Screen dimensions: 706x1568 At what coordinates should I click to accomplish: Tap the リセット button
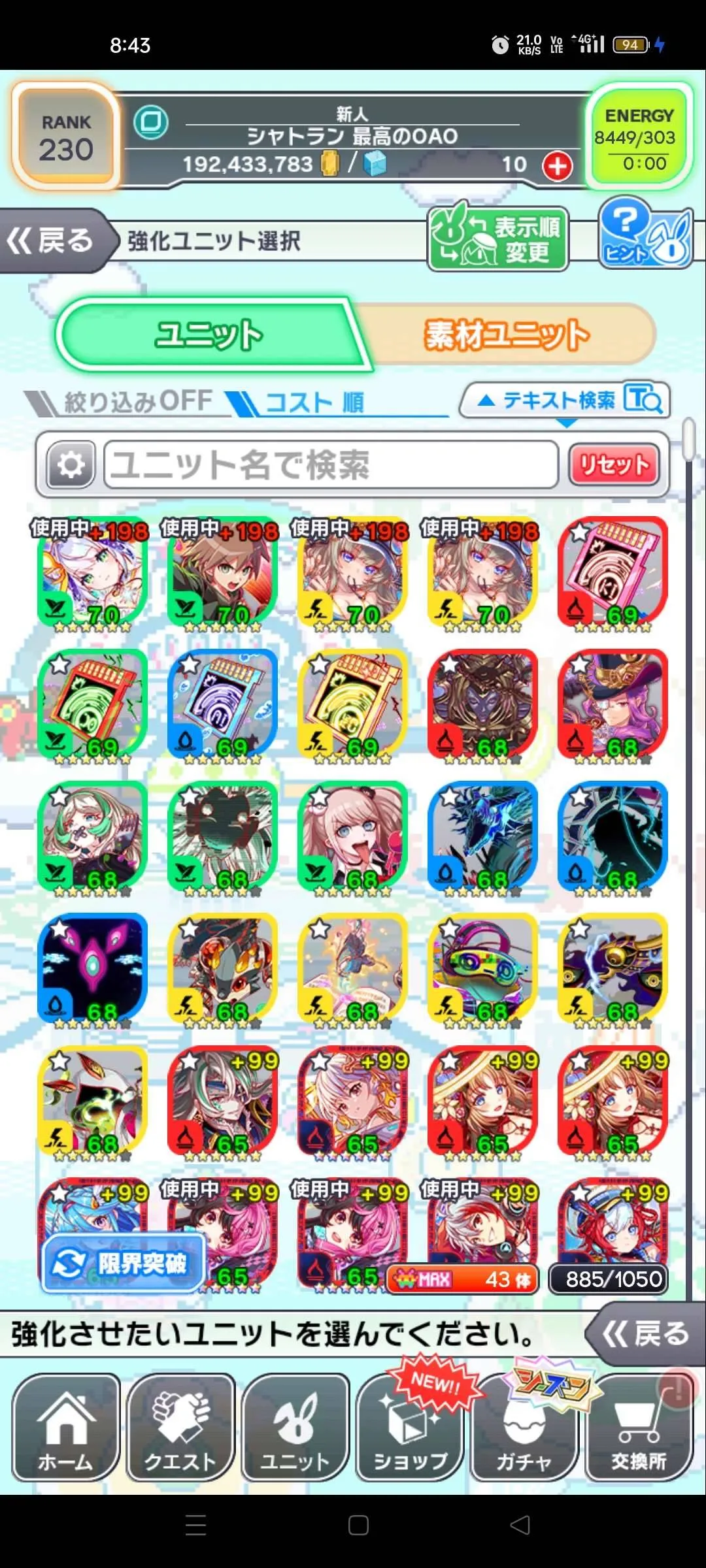(x=613, y=465)
